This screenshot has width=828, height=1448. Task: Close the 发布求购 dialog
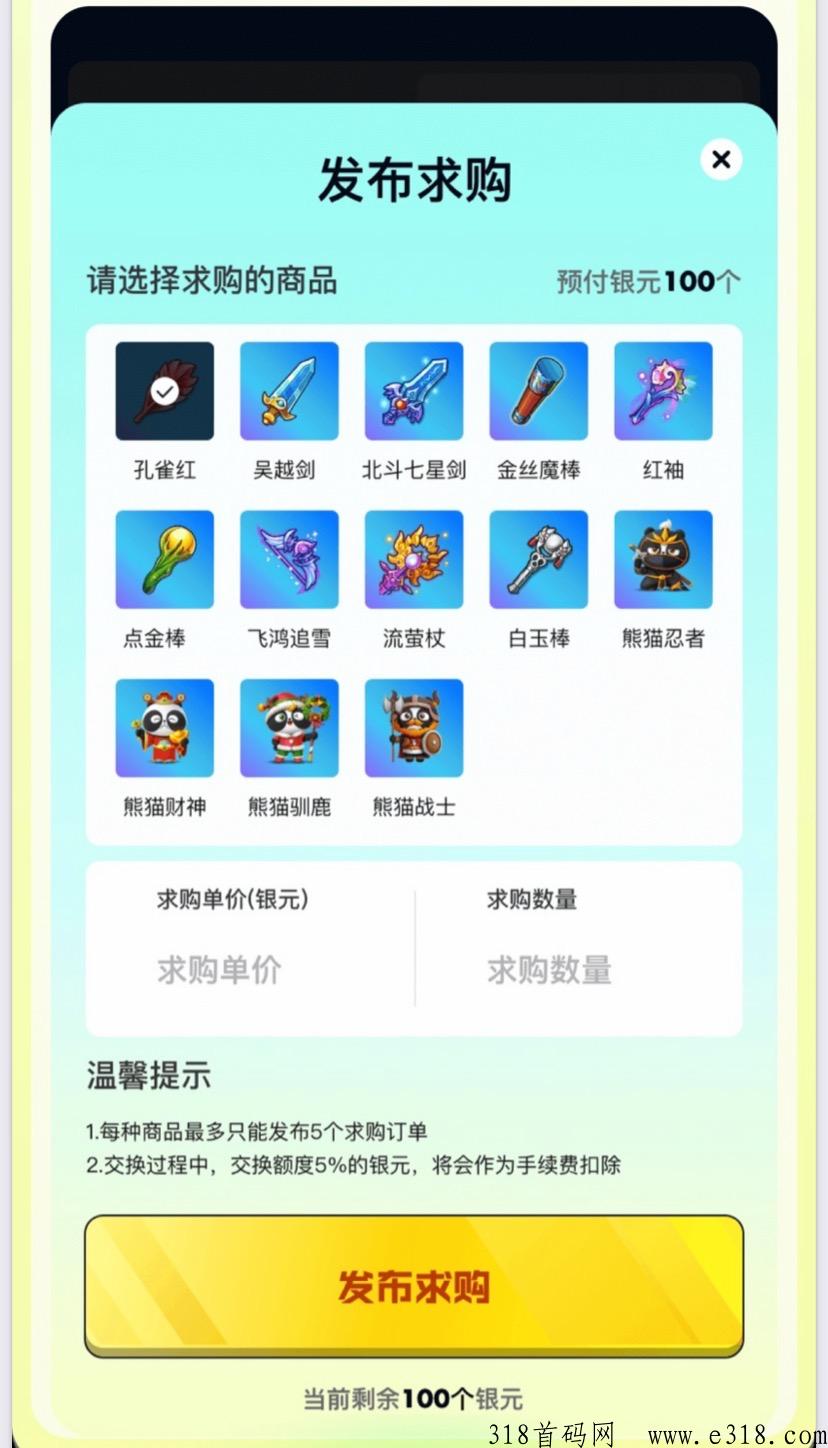click(721, 159)
